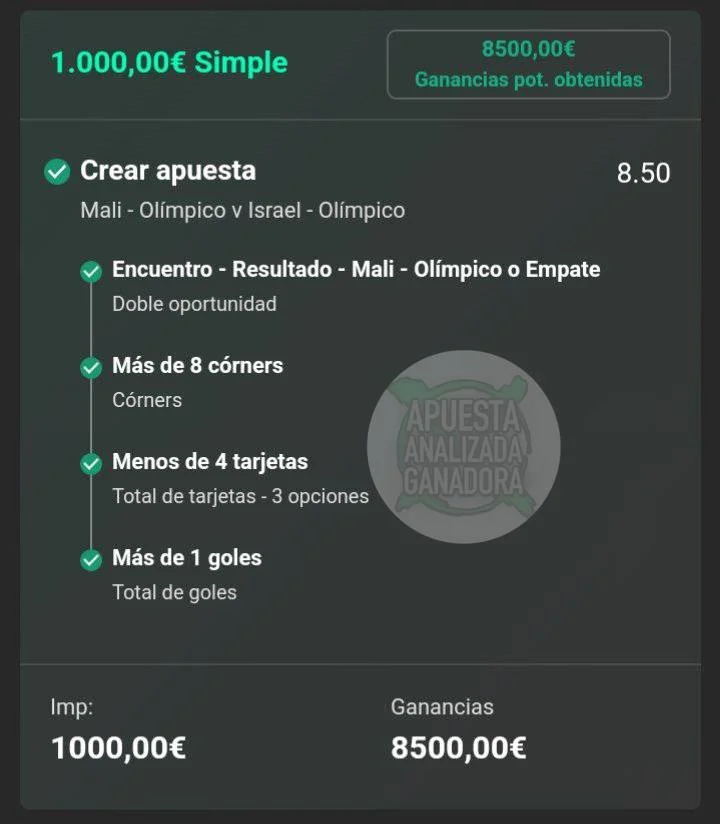Select the Total de goles market
Image resolution: width=720 pixels, height=824 pixels.
[171, 592]
